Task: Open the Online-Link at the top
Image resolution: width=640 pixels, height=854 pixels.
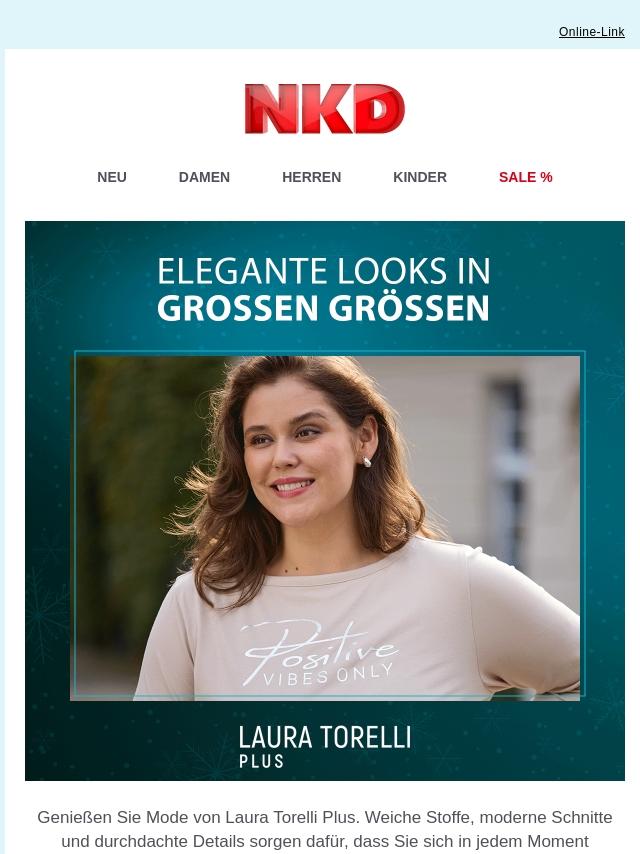Action: click(x=591, y=32)
